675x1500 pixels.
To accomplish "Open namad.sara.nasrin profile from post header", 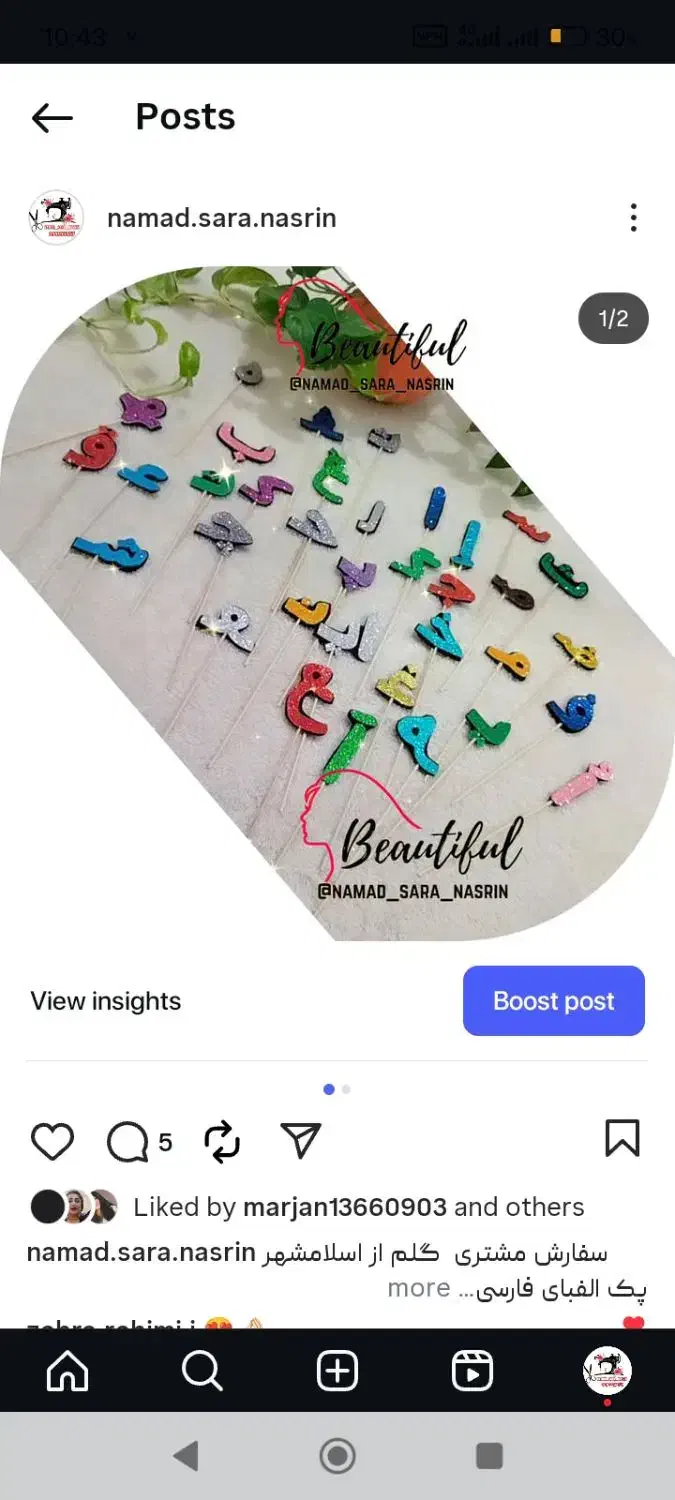I will coord(221,218).
